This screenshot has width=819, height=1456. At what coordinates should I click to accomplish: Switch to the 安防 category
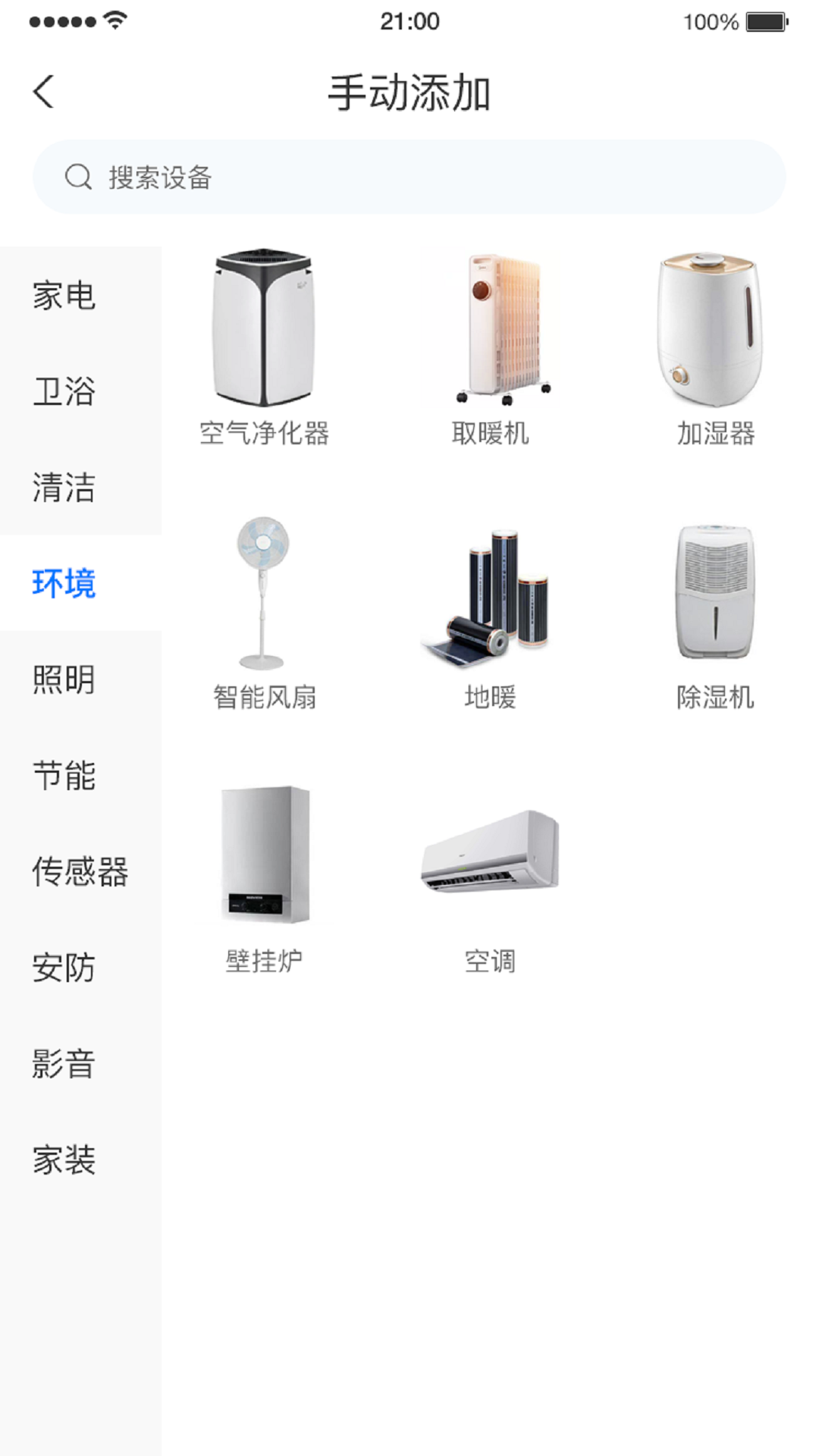[x=64, y=968]
